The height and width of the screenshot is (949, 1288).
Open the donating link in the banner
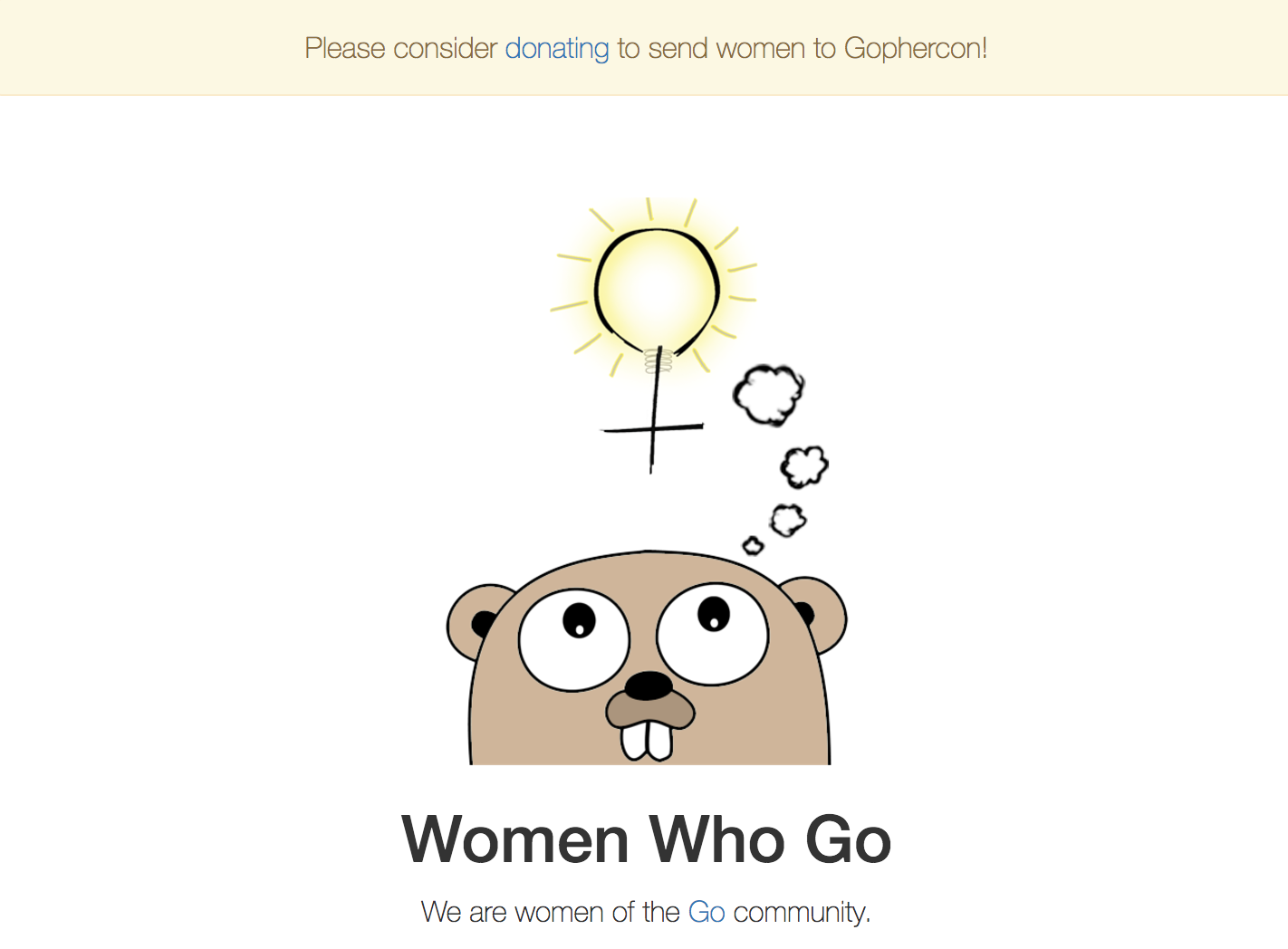pyautogui.click(x=556, y=48)
